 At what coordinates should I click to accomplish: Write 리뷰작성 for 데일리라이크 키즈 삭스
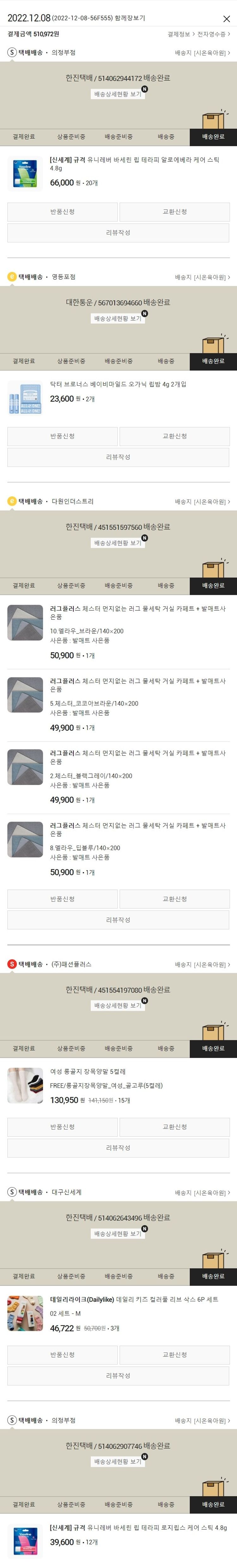pos(118,1375)
